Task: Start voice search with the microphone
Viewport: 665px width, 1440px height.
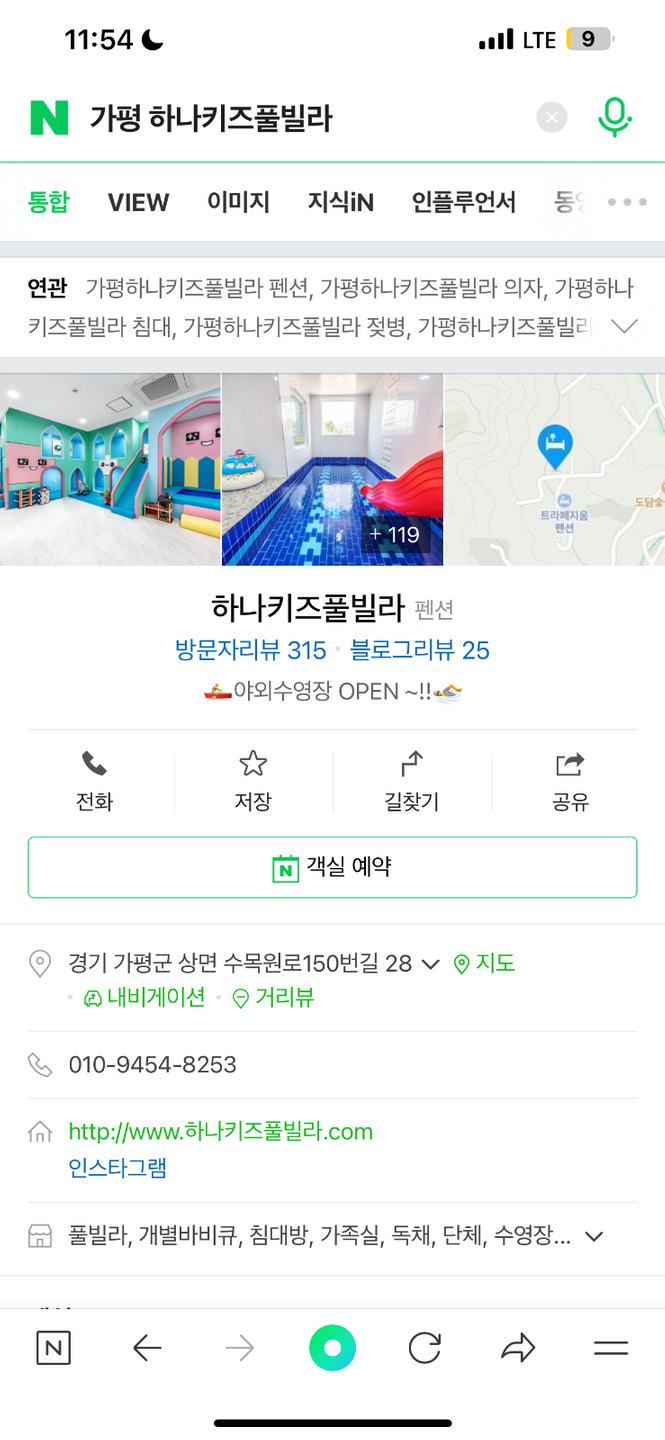Action: coord(614,118)
